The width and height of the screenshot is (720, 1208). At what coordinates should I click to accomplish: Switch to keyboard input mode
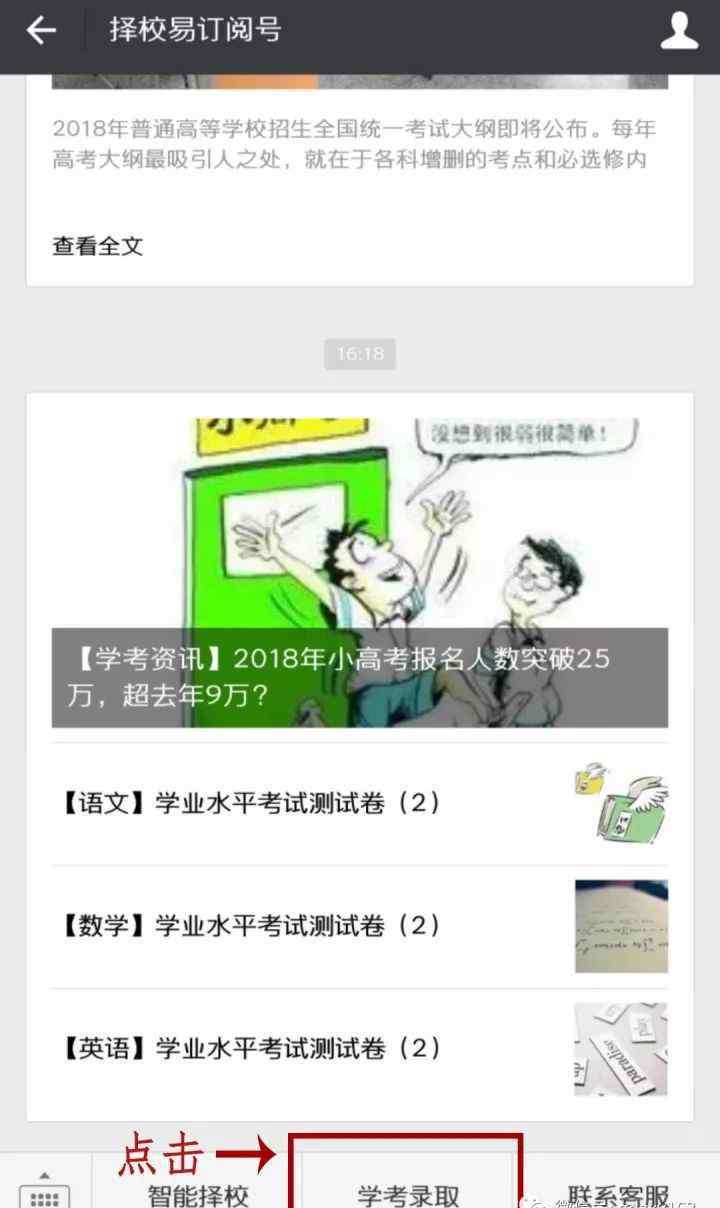click(45, 1190)
